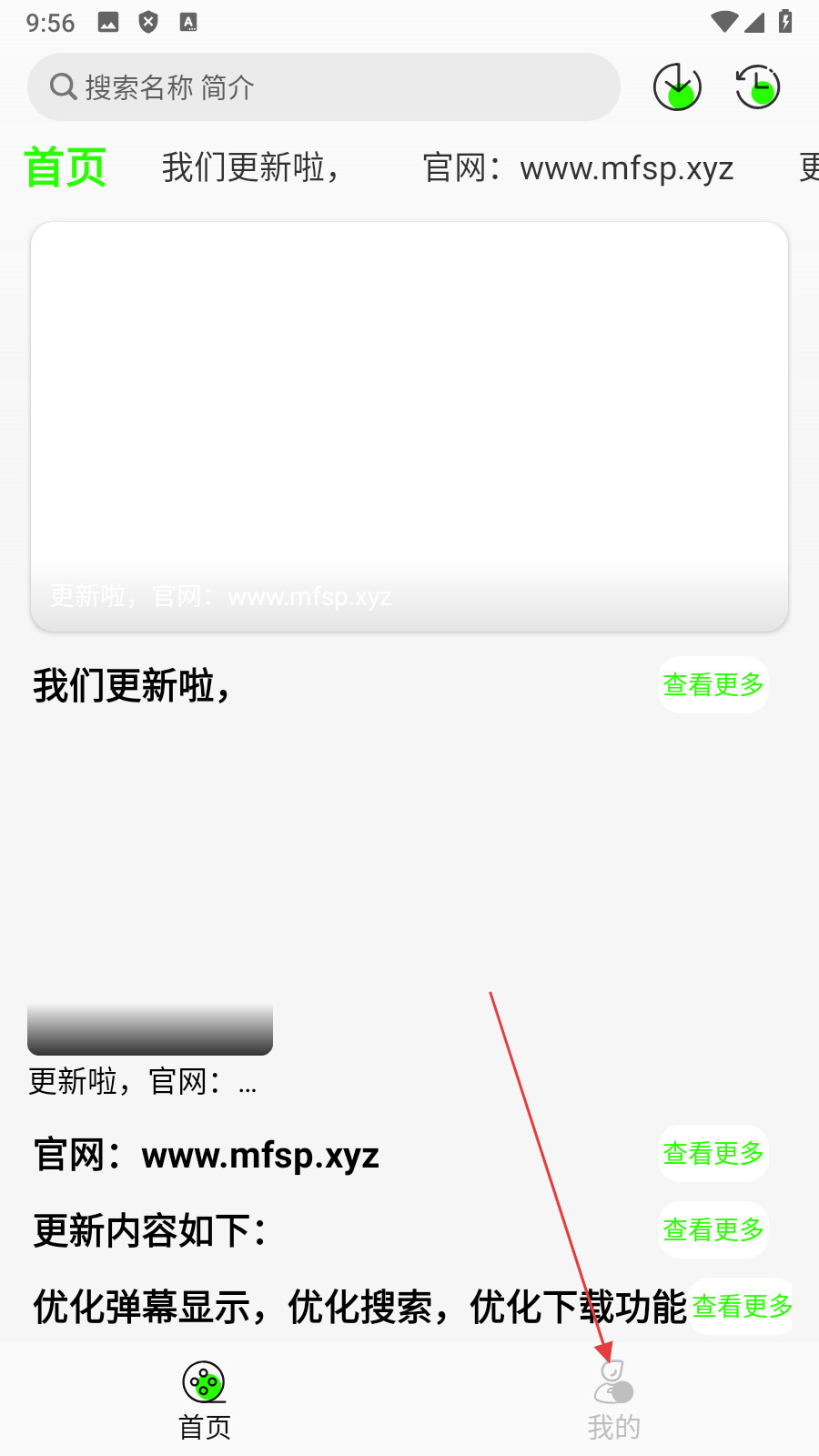
Task: Open the watch history icon
Action: pos(757,87)
